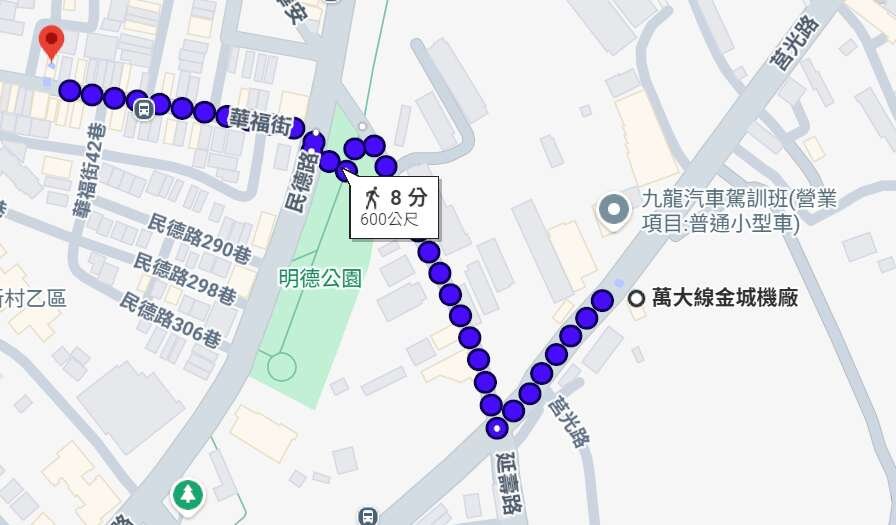The image size is (896, 525).
Task: Tap the red destination pin
Action: 51,41
